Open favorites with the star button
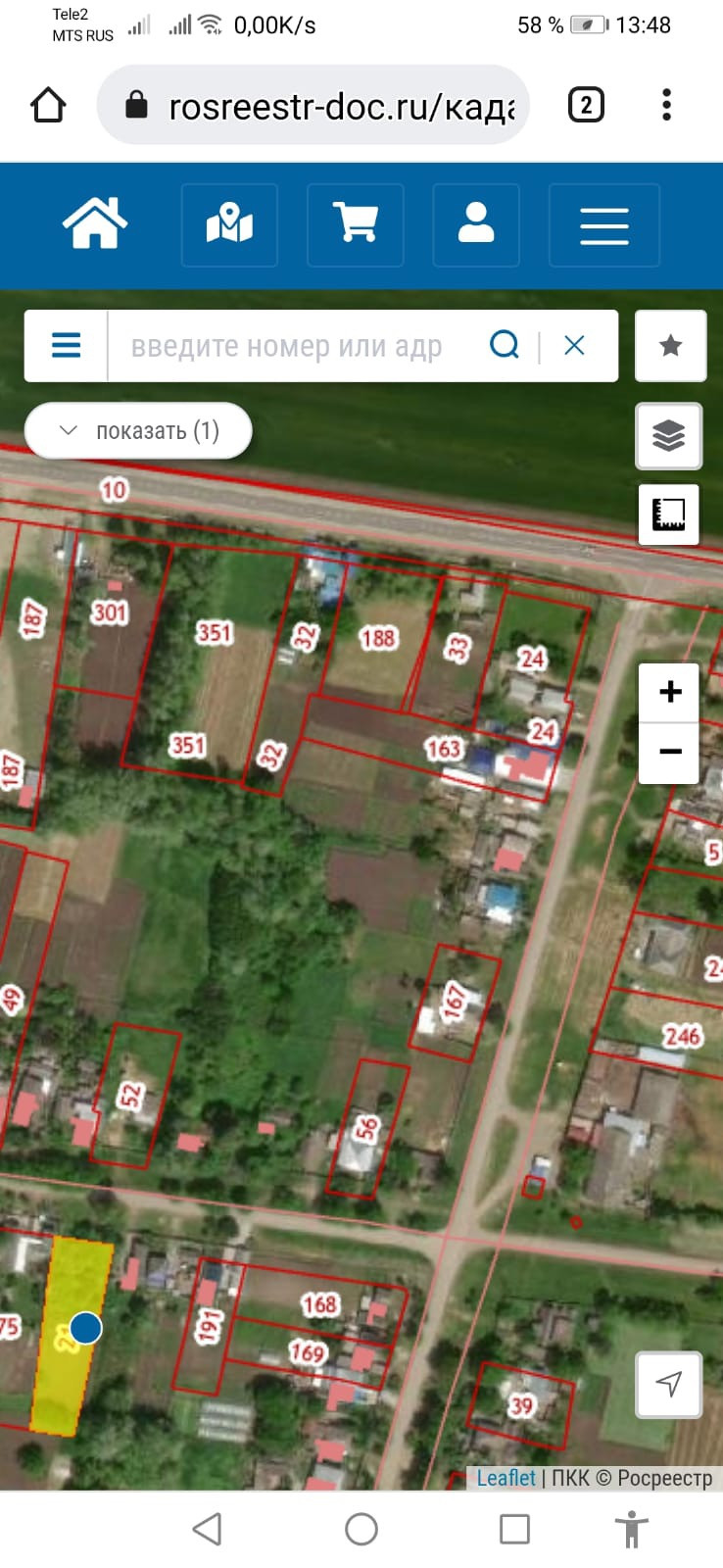The image size is (723, 1568). coord(671,346)
